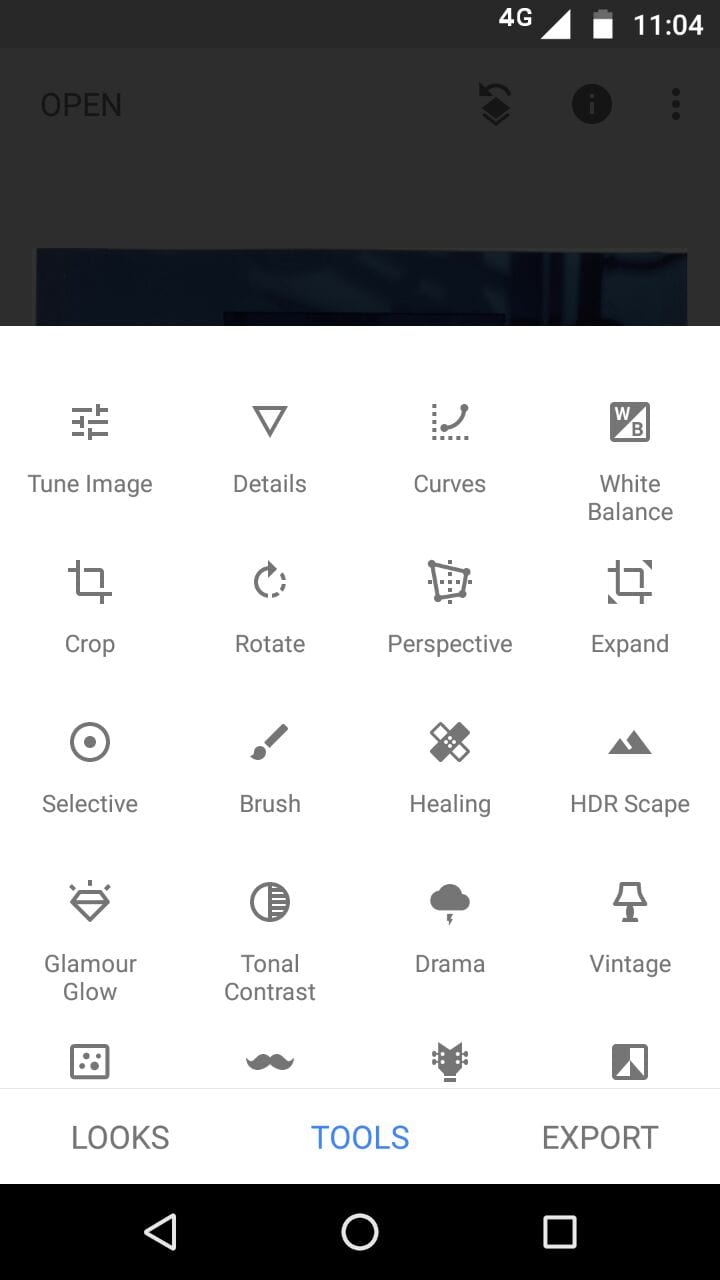Select the Brush tool
The image size is (720, 1280).
click(x=270, y=765)
